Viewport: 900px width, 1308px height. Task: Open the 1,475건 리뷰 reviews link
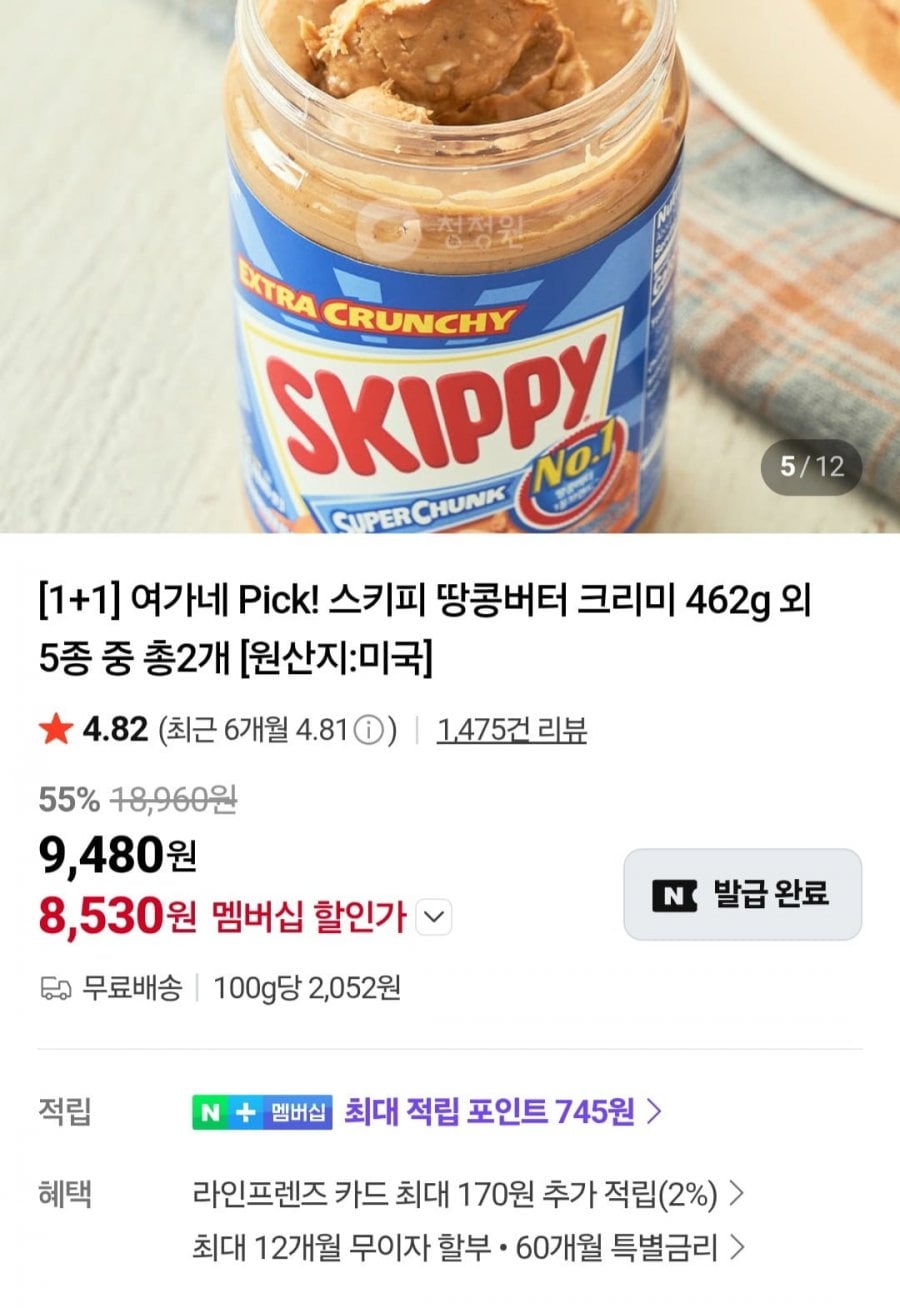click(511, 731)
